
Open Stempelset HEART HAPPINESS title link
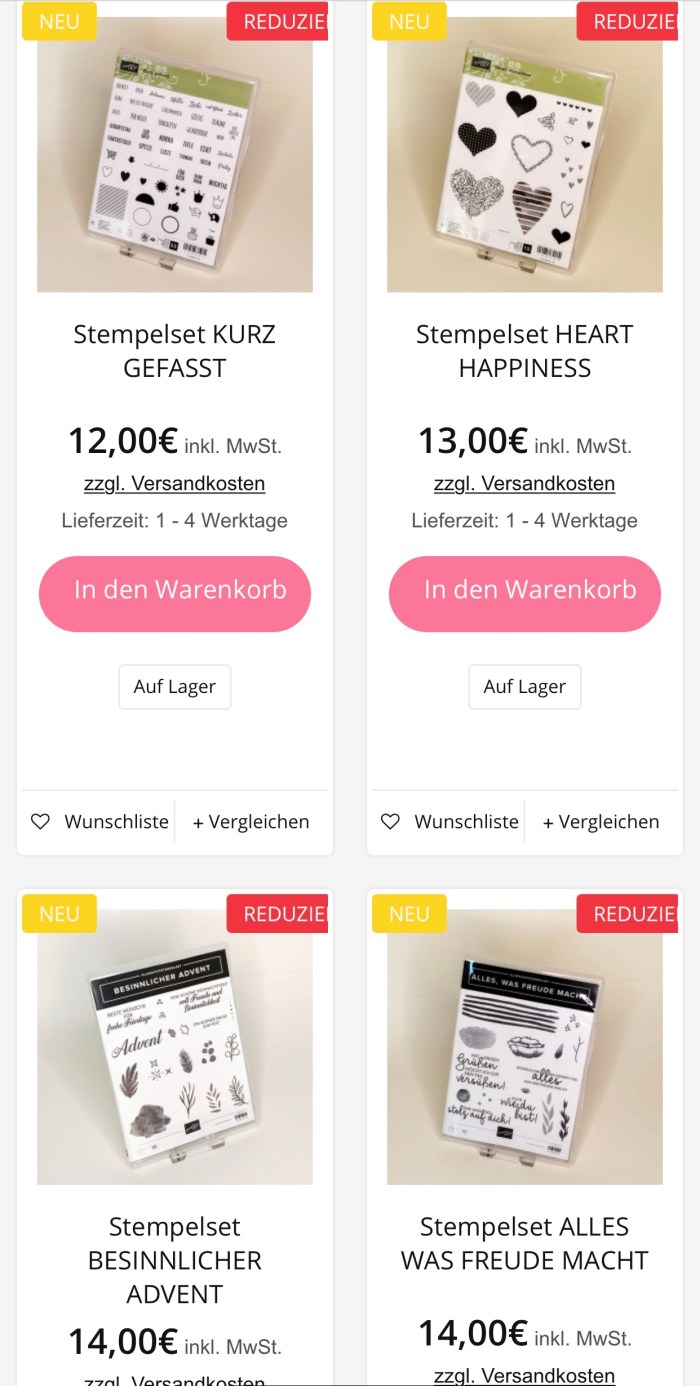[525, 351]
